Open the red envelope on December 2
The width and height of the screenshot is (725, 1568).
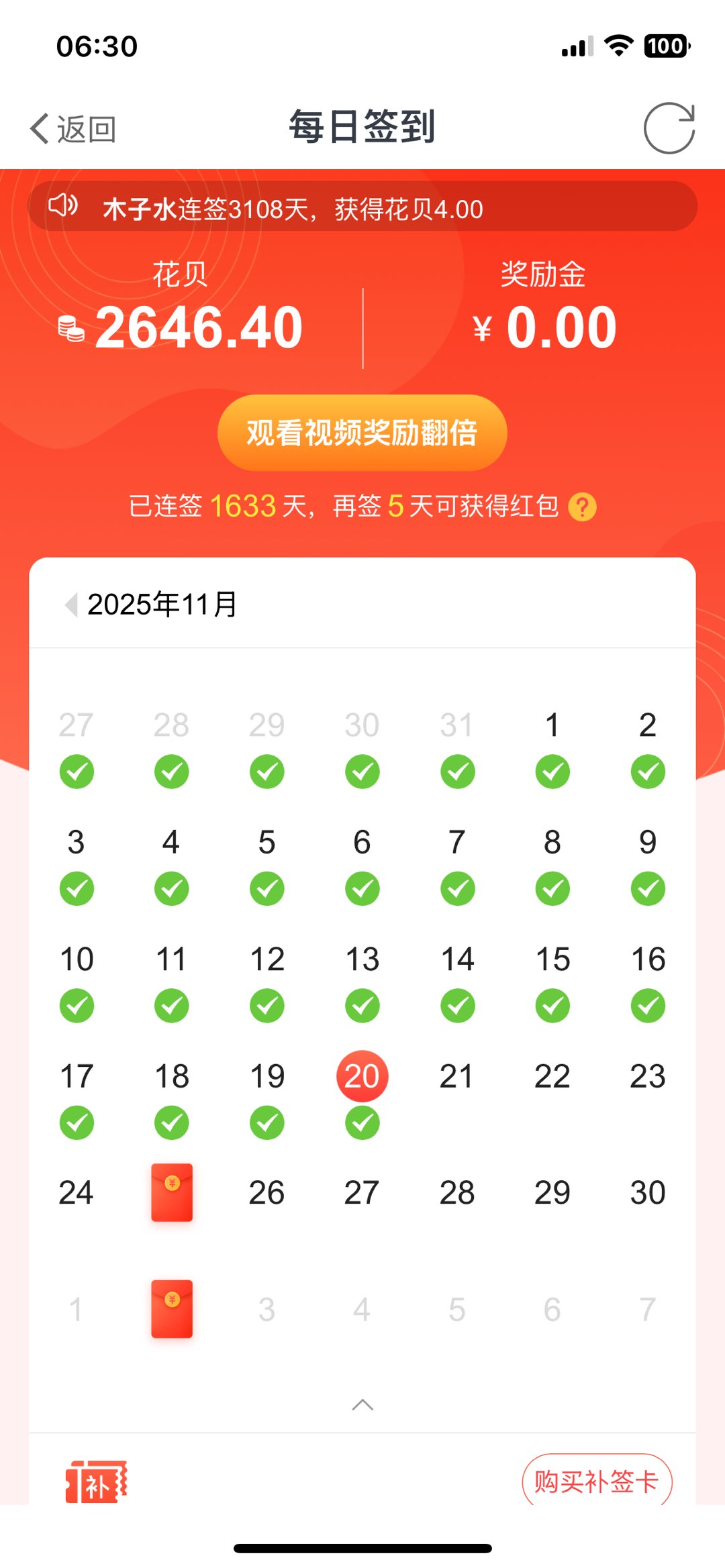(172, 1309)
